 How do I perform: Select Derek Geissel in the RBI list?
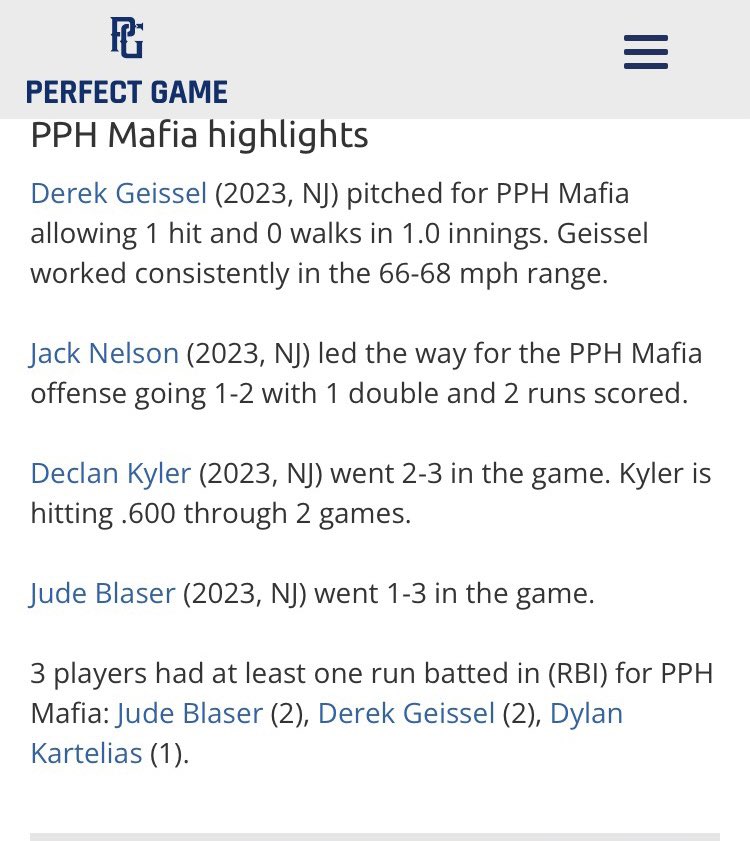406,713
